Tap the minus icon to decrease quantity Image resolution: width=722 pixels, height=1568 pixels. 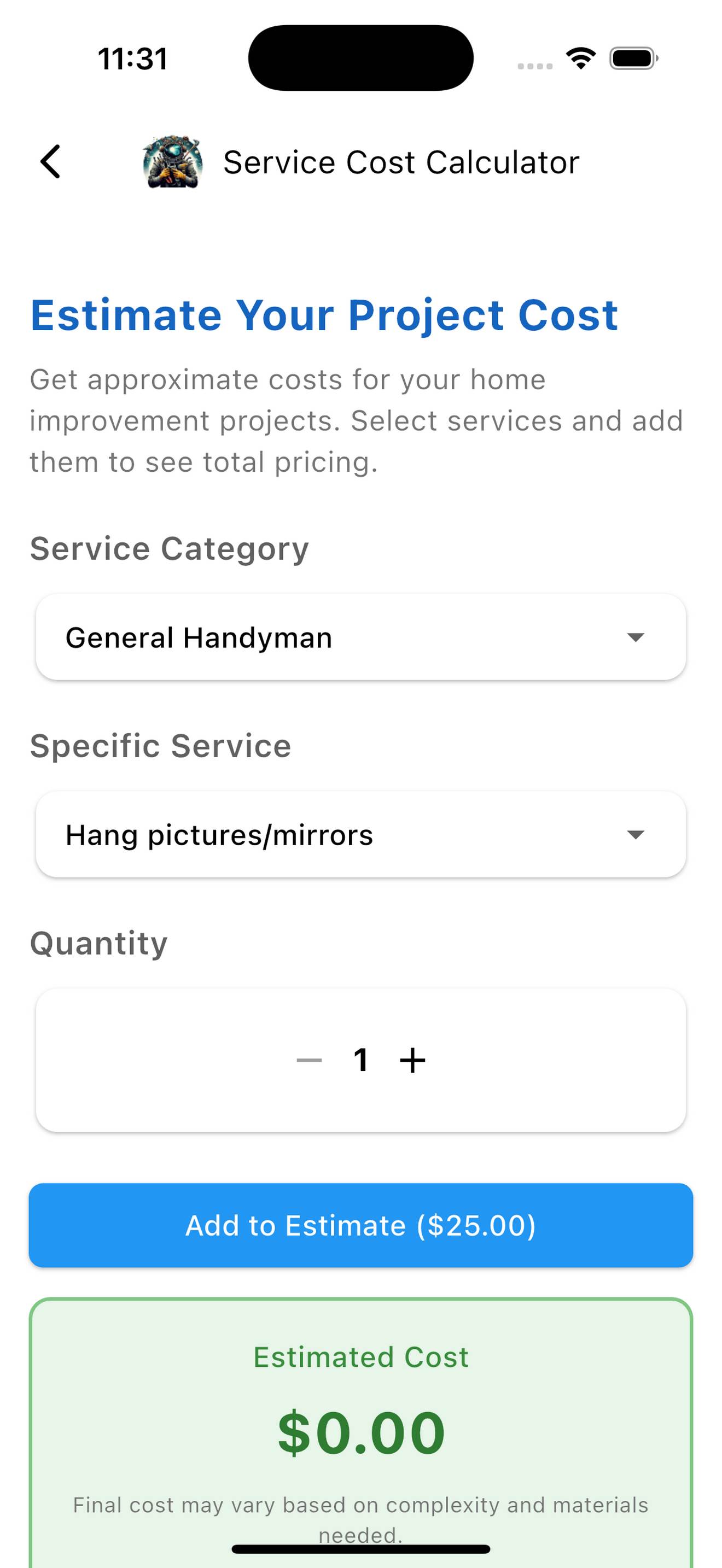coord(309,1058)
